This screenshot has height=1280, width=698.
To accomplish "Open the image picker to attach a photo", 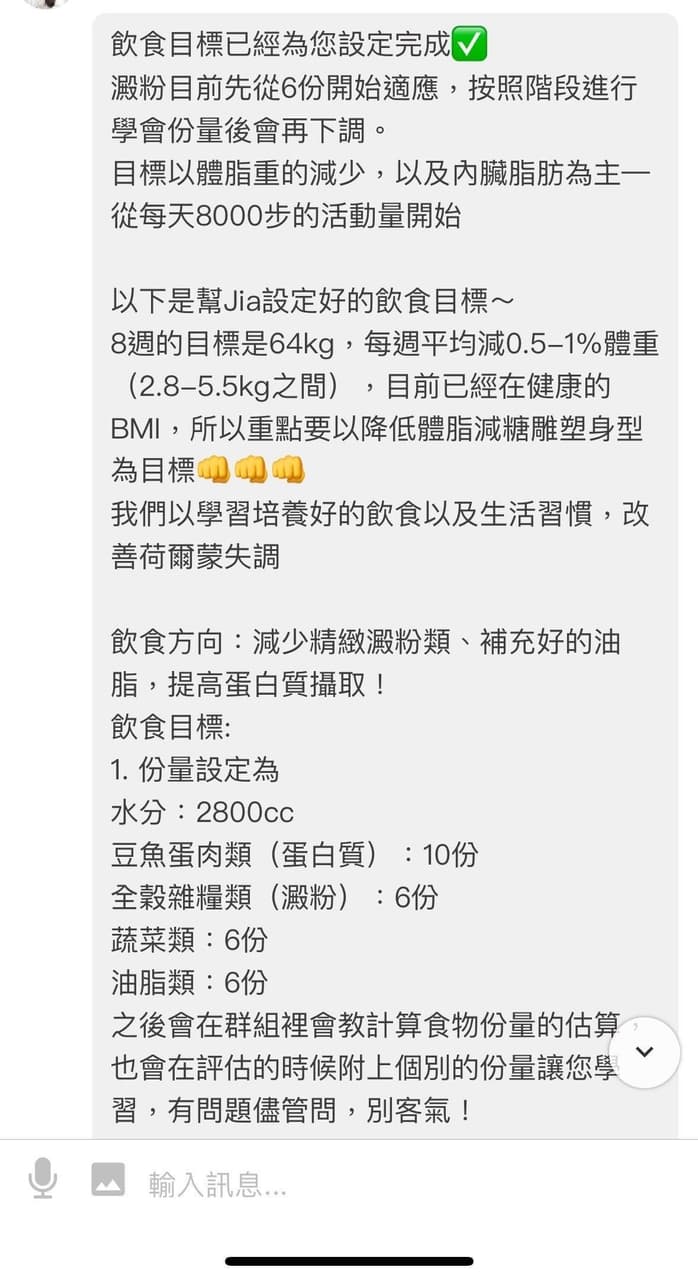I will coord(108,1179).
